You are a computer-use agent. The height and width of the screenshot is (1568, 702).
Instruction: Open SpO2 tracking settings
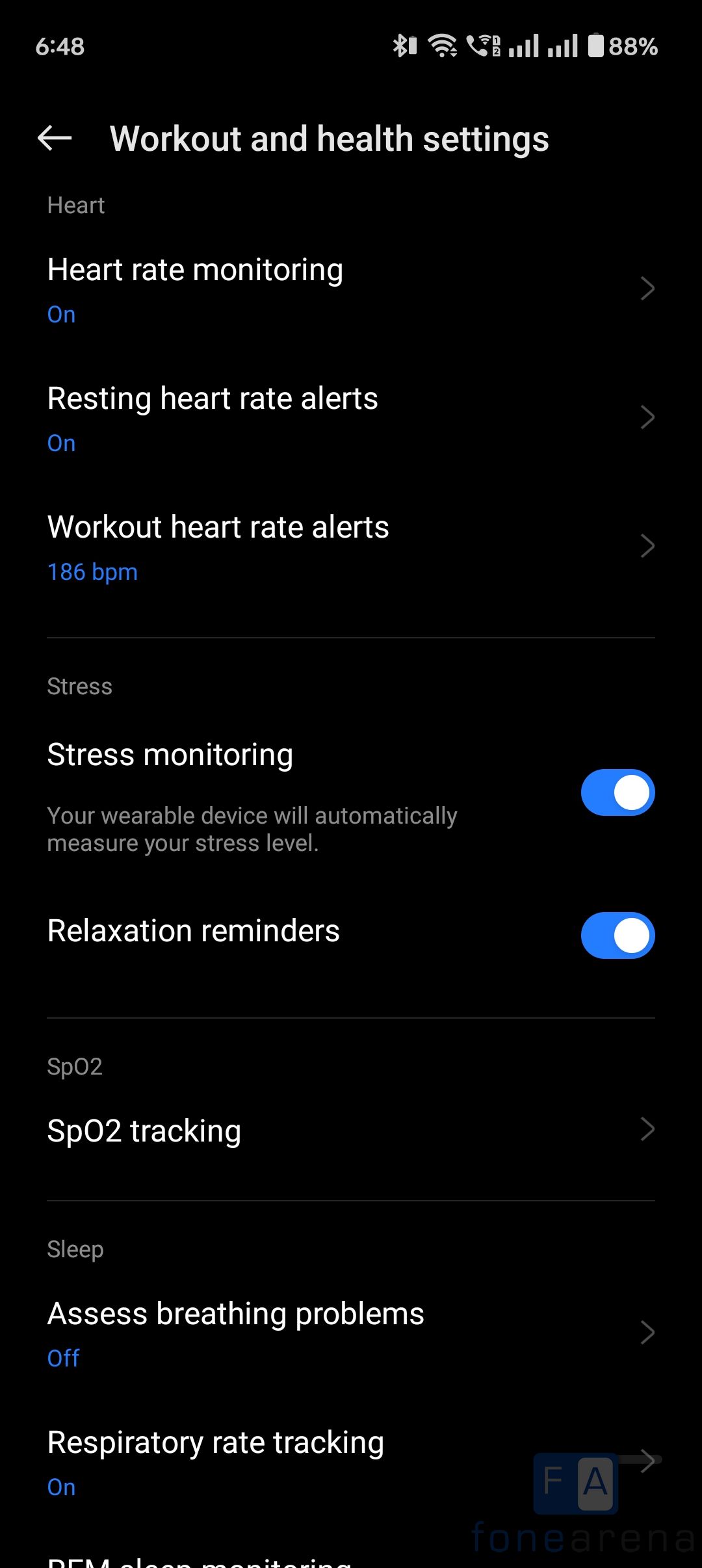351,1130
